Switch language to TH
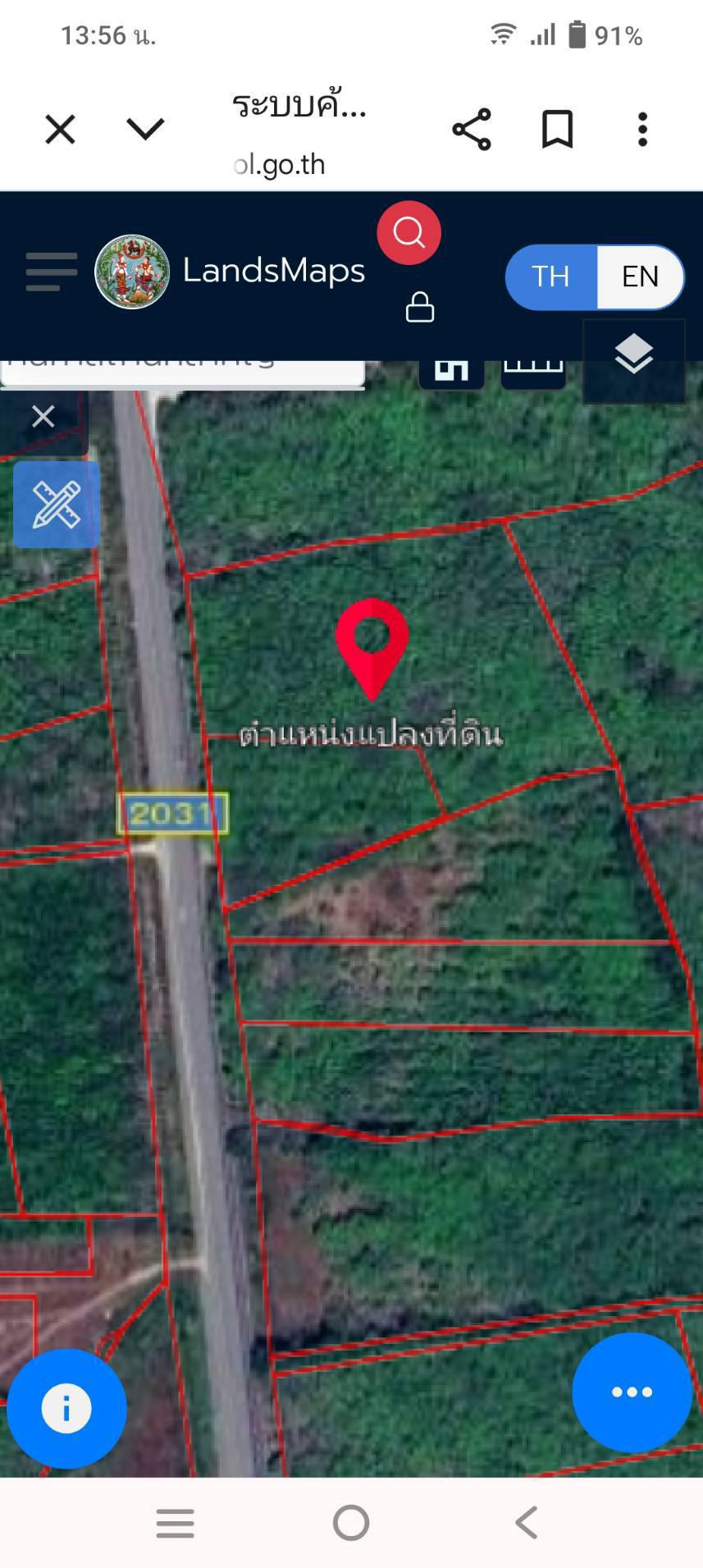The height and width of the screenshot is (1568, 703). tap(550, 277)
